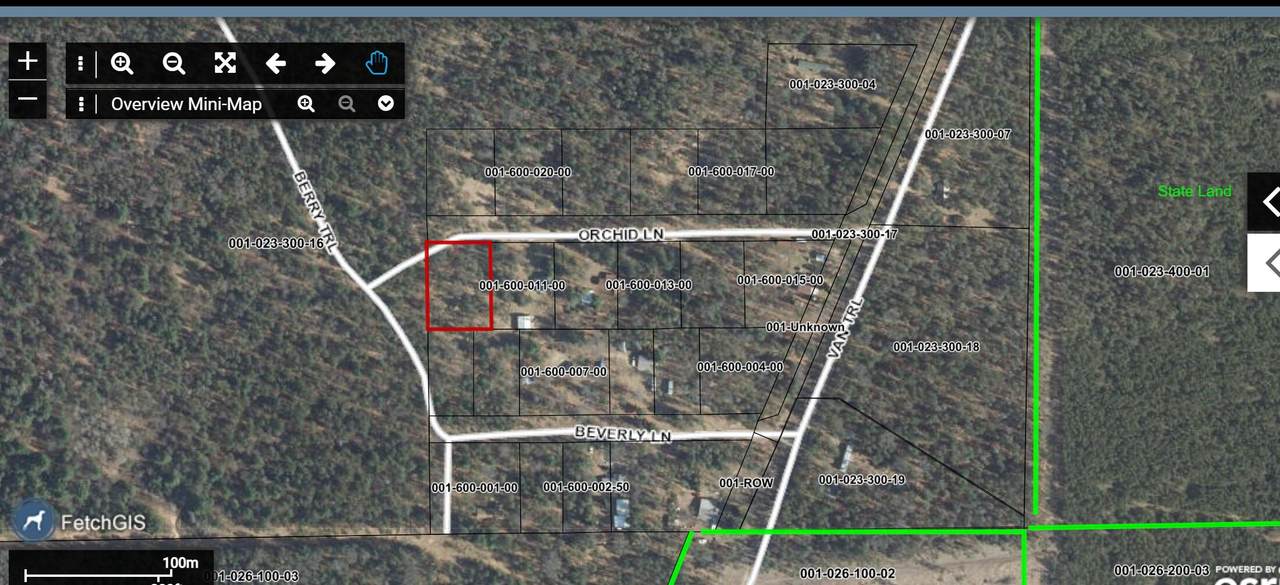Screen dimensions: 1280x585
Task: Select the magnifier zoom-out tool
Action: 174,64
